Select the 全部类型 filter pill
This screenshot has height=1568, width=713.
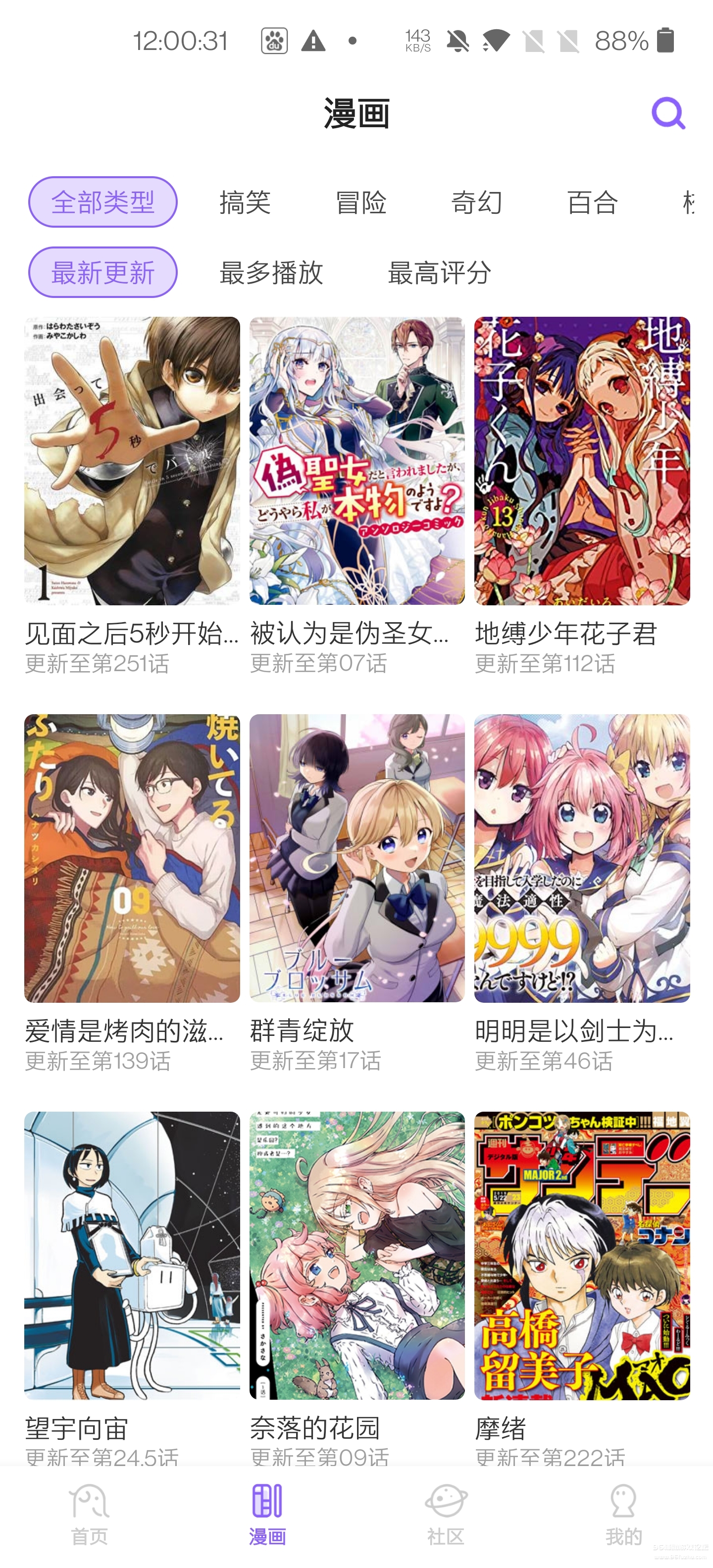coord(104,203)
